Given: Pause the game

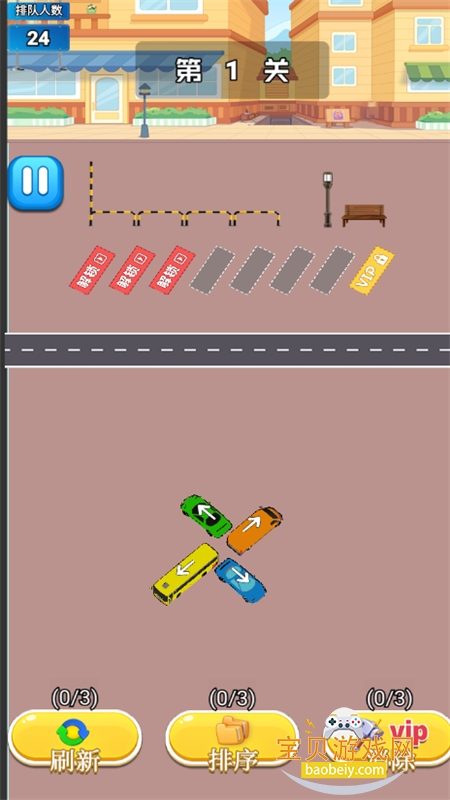Looking at the screenshot, I should (x=36, y=183).
